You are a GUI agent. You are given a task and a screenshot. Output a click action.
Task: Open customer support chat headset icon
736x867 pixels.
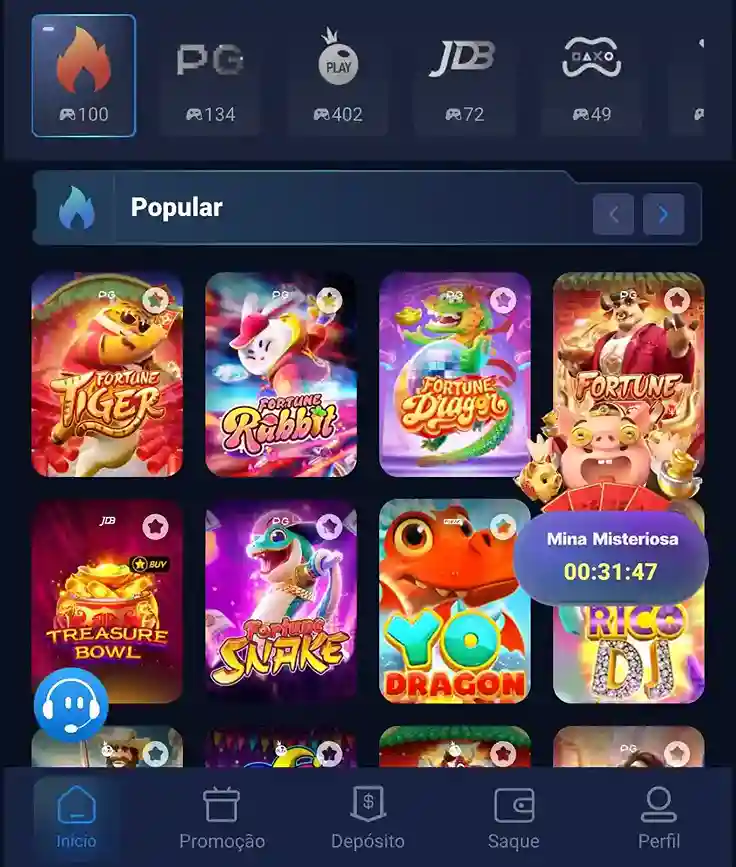(x=71, y=705)
